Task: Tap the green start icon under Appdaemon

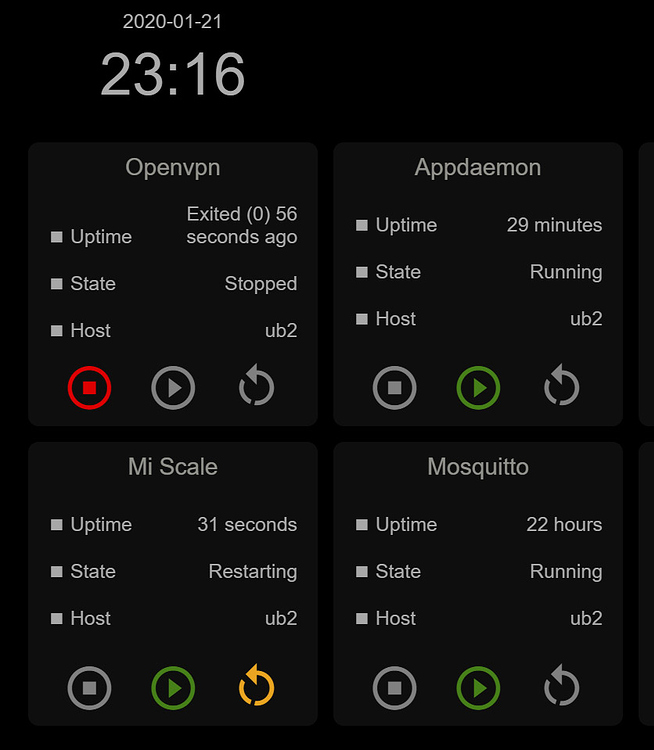Action: point(478,387)
